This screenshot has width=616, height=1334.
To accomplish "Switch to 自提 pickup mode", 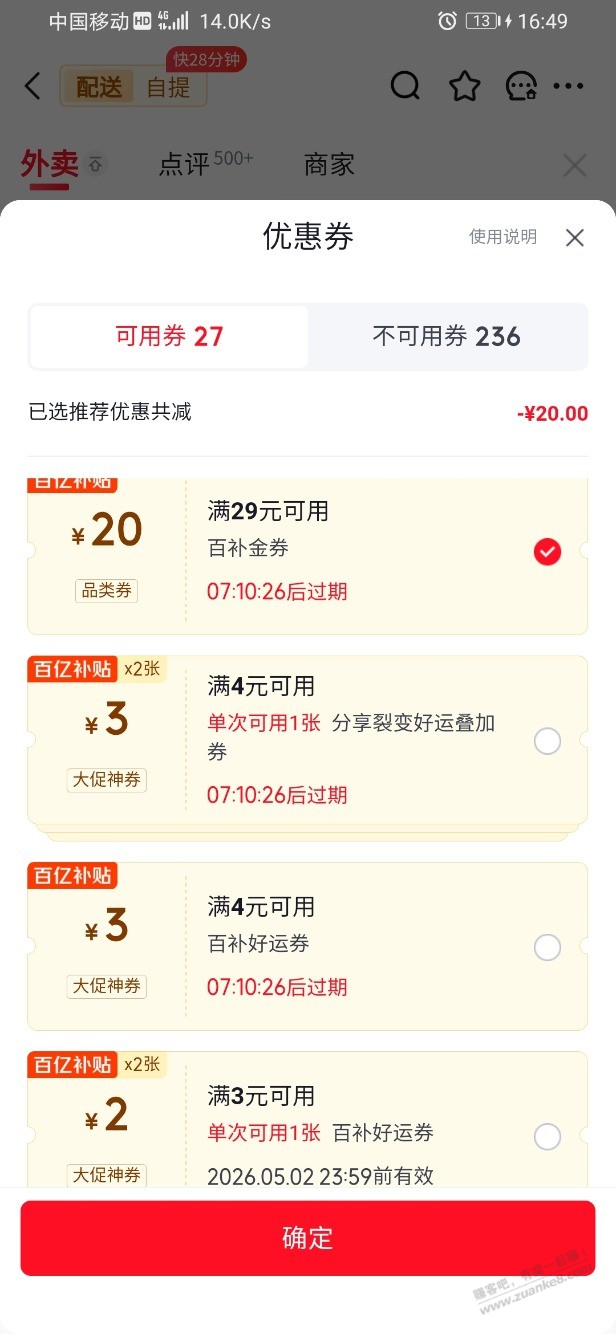I will pos(168,88).
